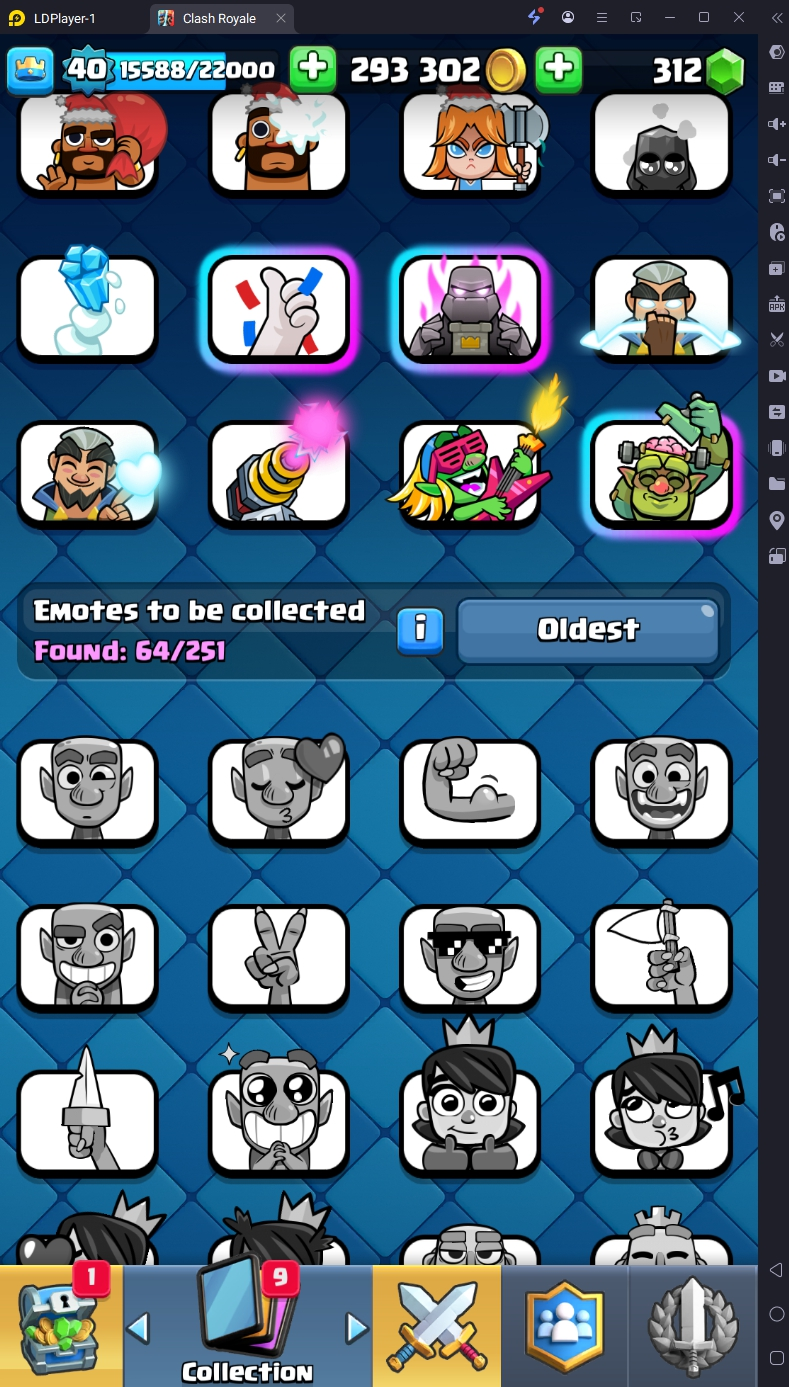Select the rocker goblin guitar emote
The height and width of the screenshot is (1387, 789).
pos(470,472)
